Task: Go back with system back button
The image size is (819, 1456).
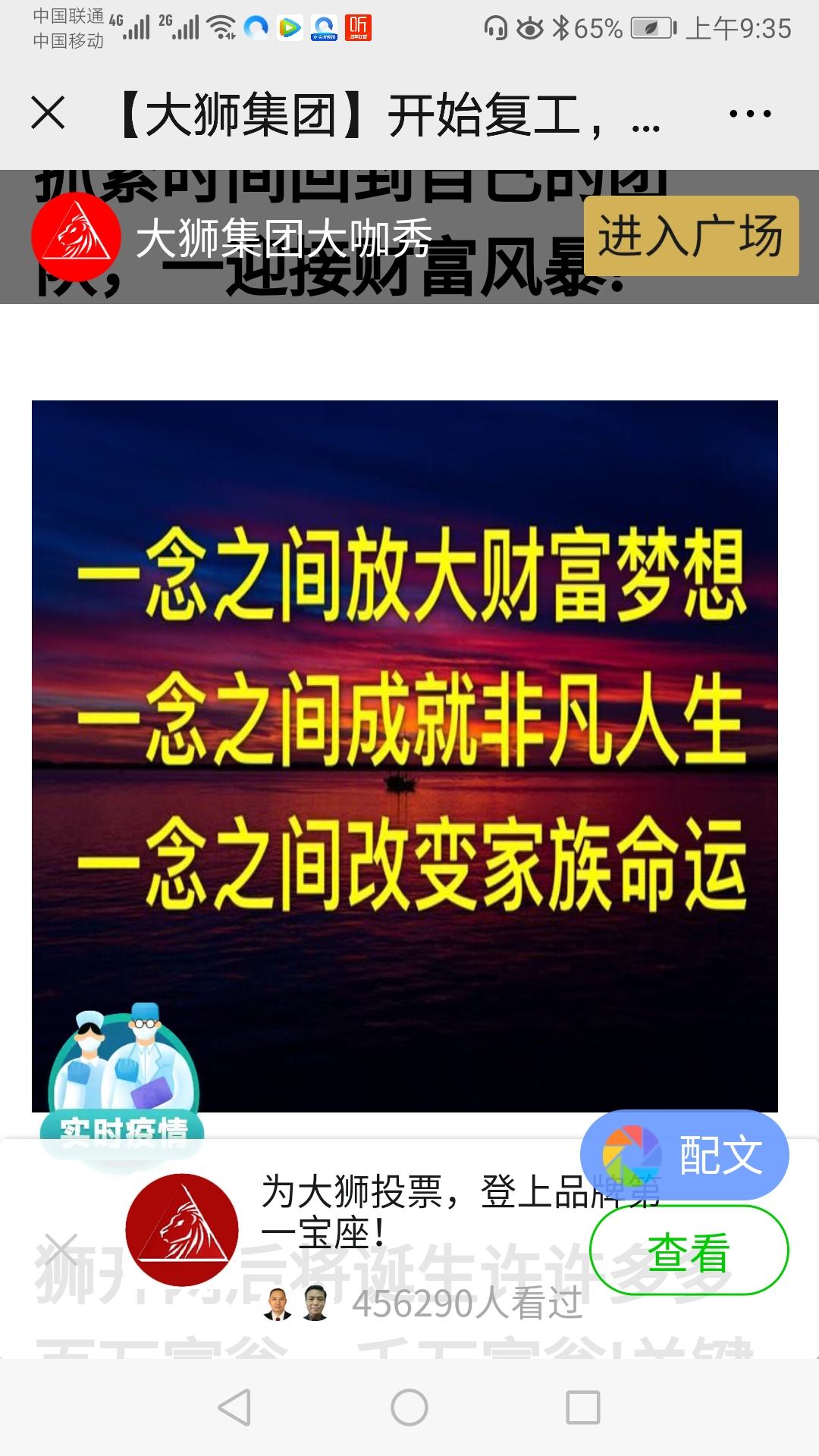Action: tap(234, 1408)
